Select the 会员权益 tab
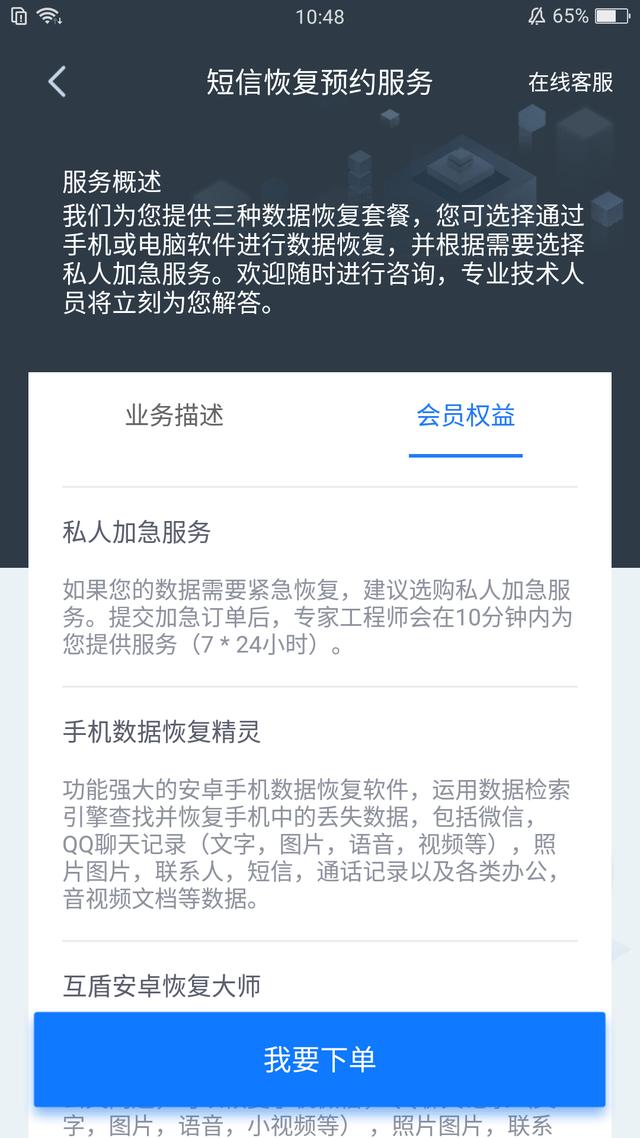 click(465, 416)
